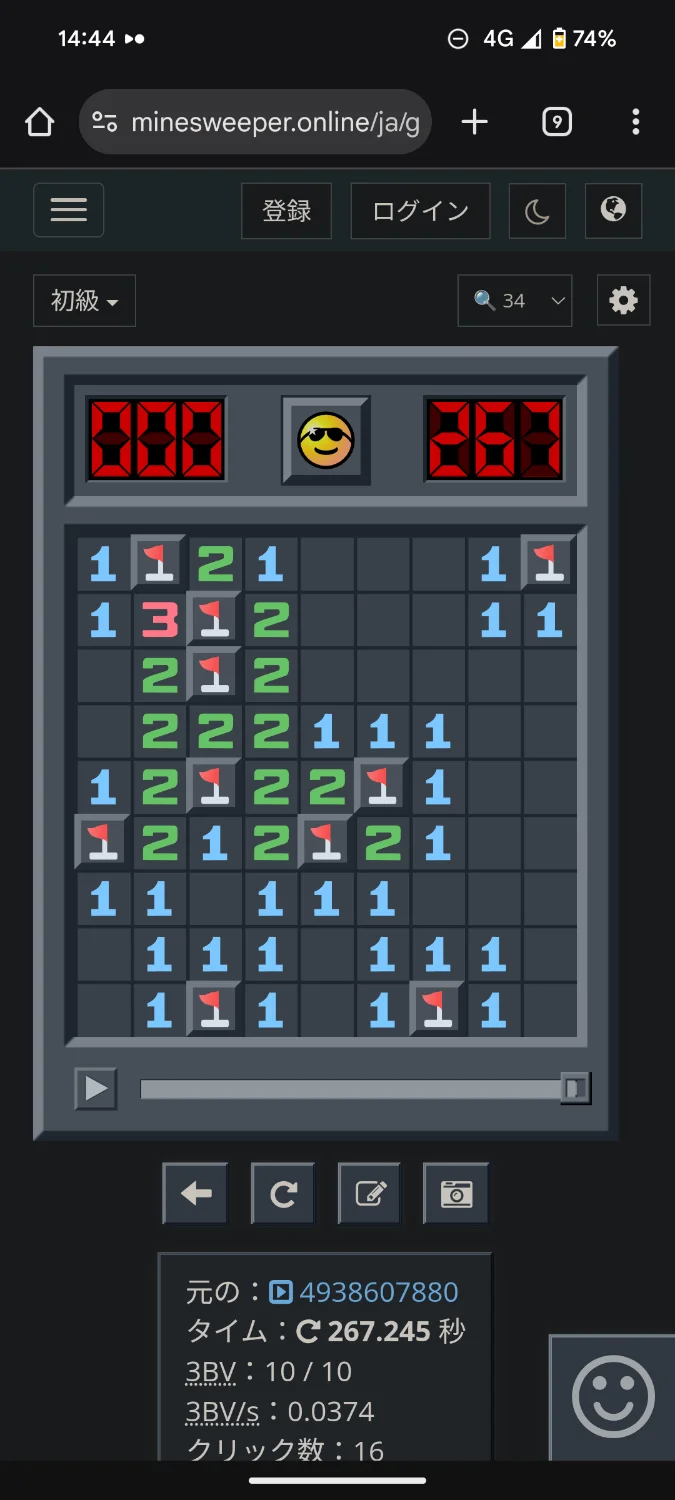675x1500 pixels.
Task: Toggle night mode with the moon icon
Action: coord(537,211)
